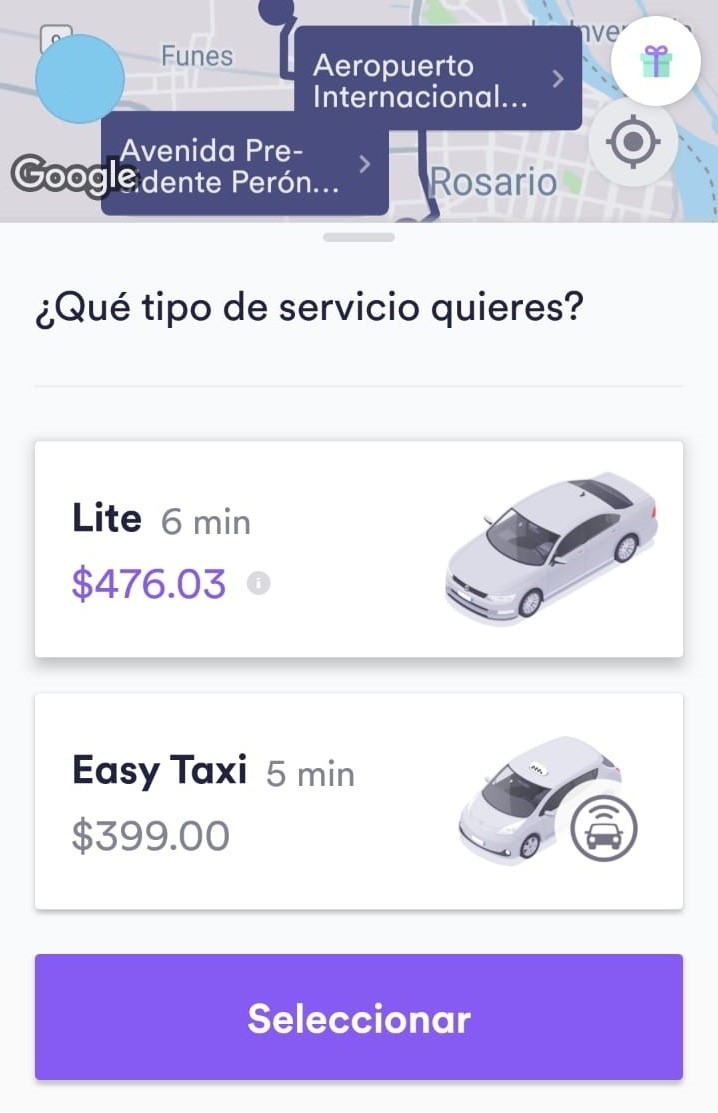
Task: Recenter map on my location
Action: coord(633,143)
